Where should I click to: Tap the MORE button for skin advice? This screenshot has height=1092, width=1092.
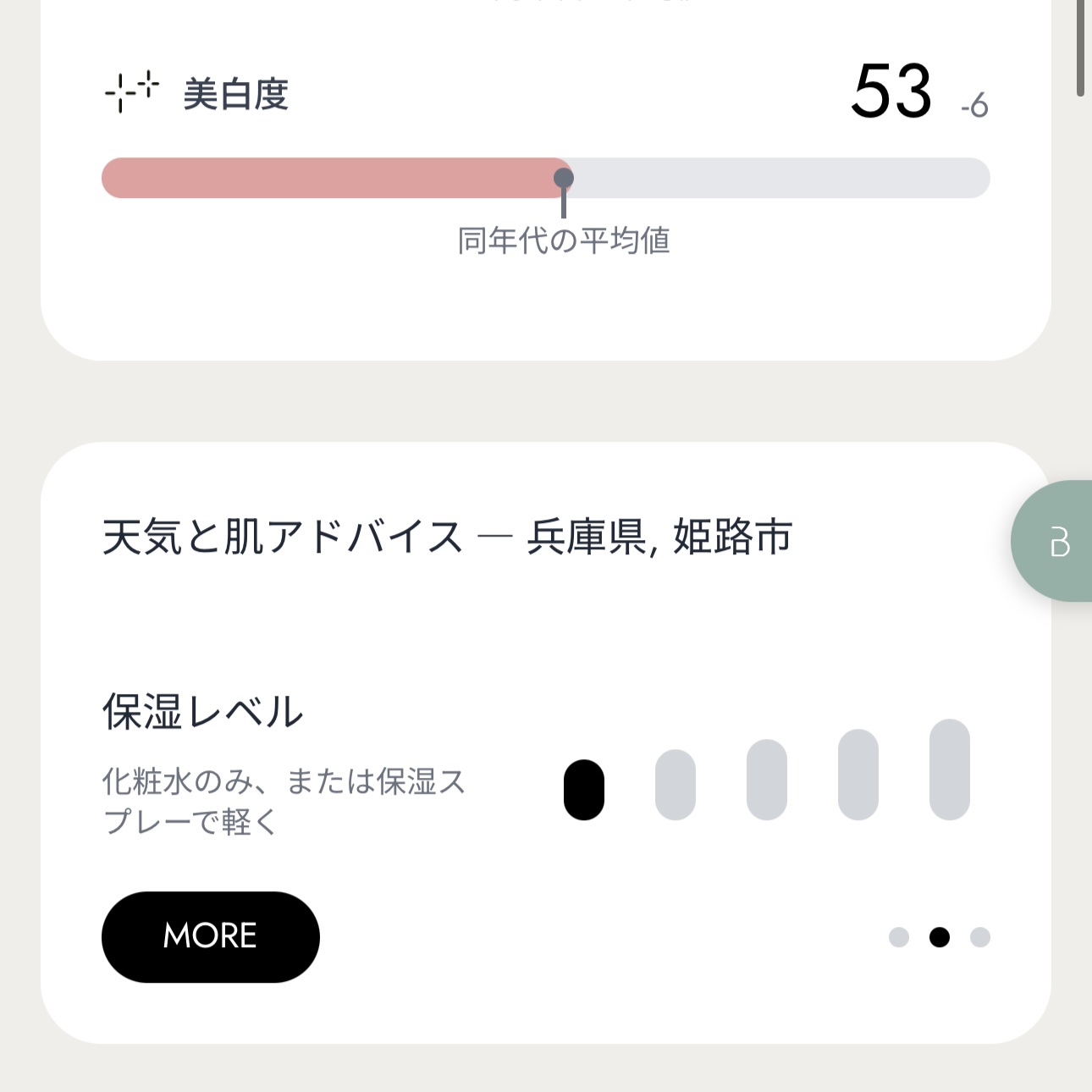pos(210,936)
